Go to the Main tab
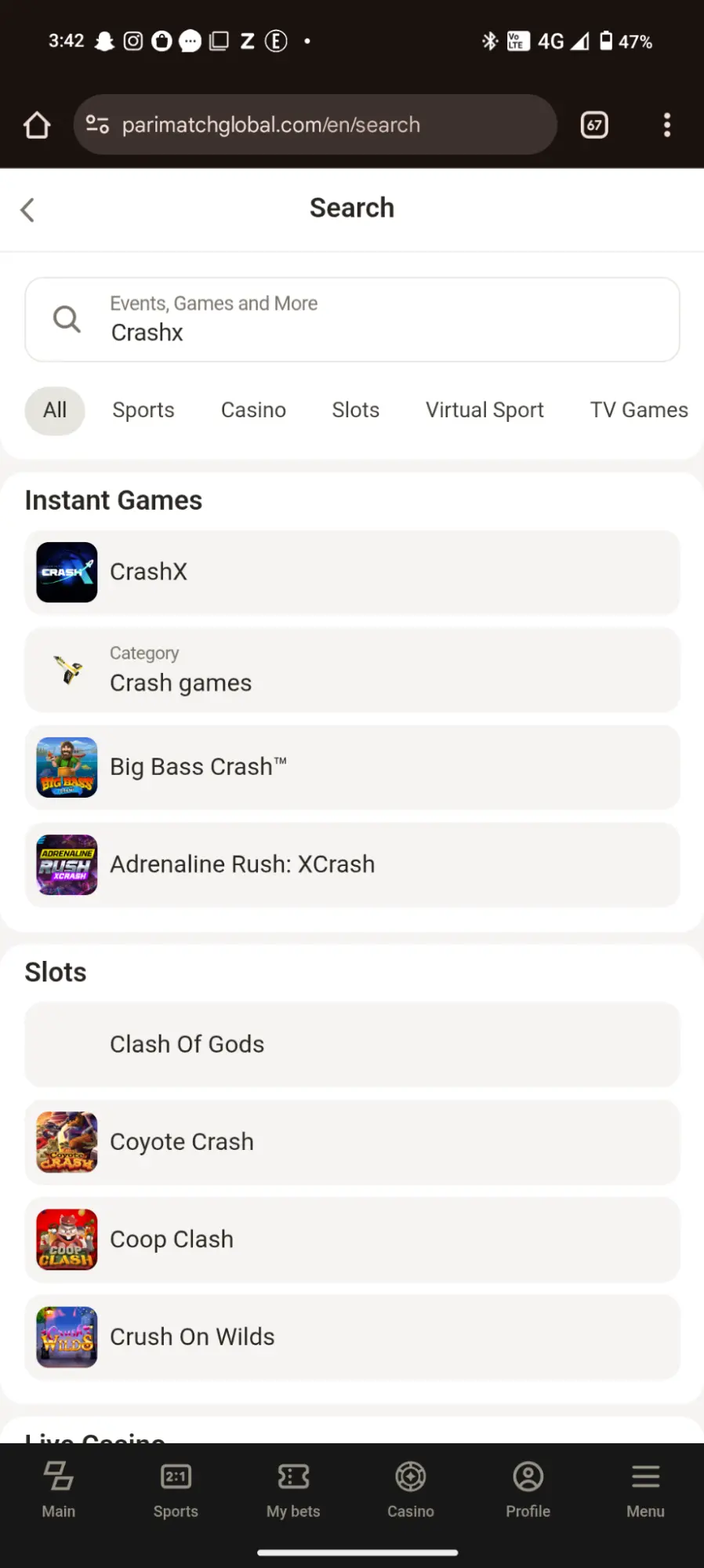This screenshot has height=1568, width=704. (x=59, y=1490)
